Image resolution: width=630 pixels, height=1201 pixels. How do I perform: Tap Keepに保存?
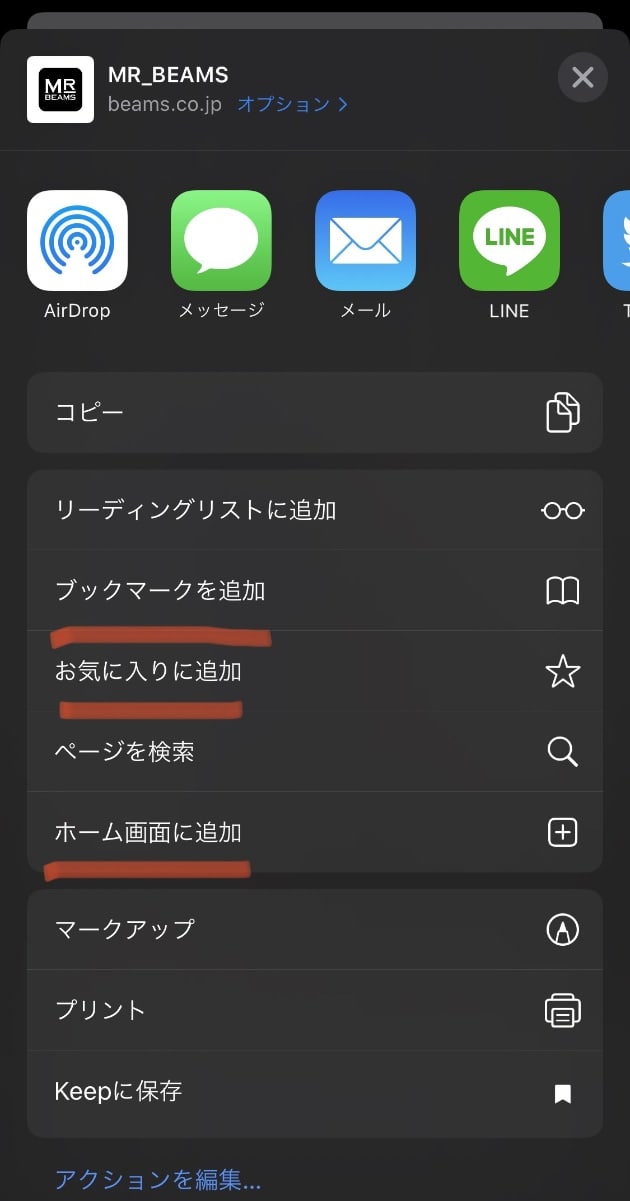[x=315, y=1092]
